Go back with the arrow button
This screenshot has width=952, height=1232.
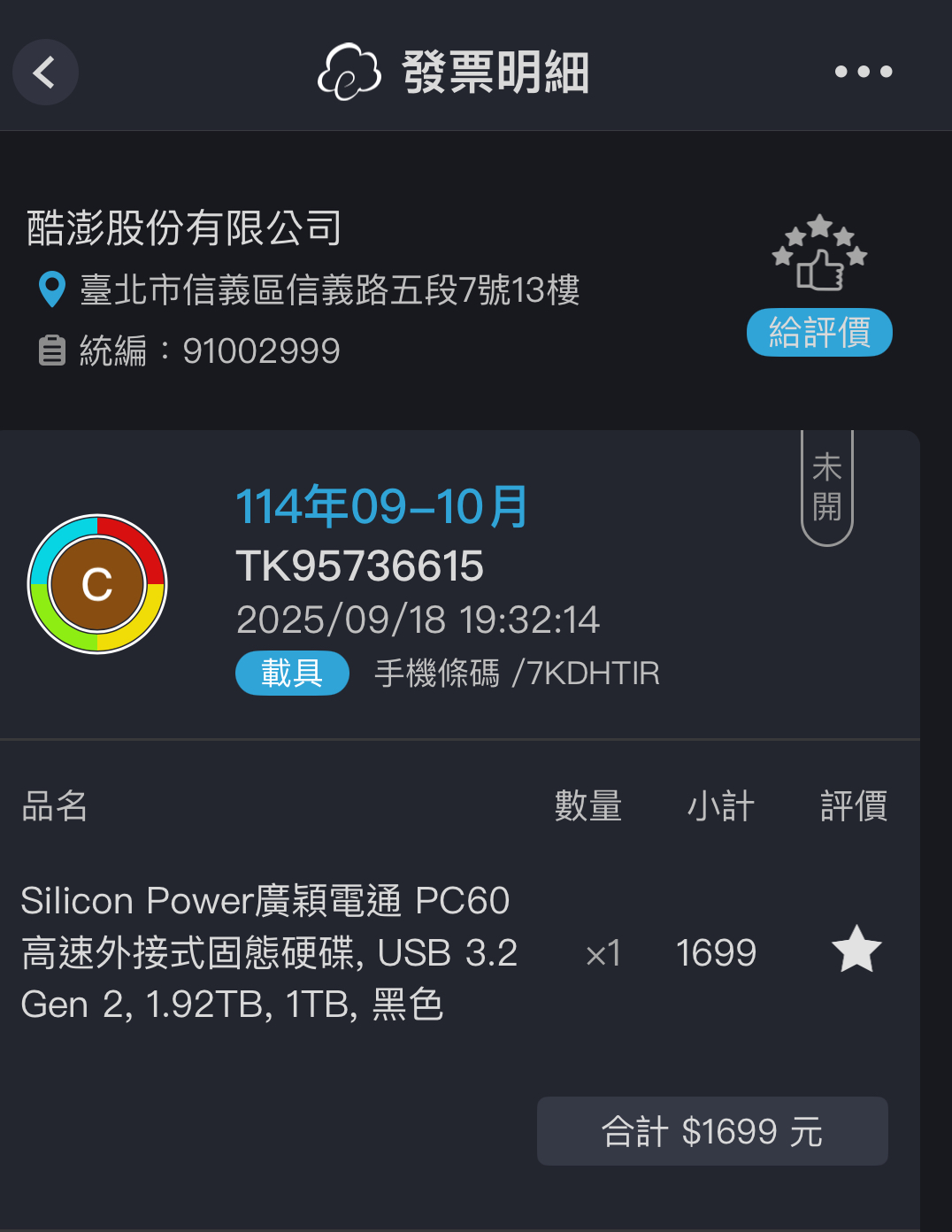tap(45, 72)
